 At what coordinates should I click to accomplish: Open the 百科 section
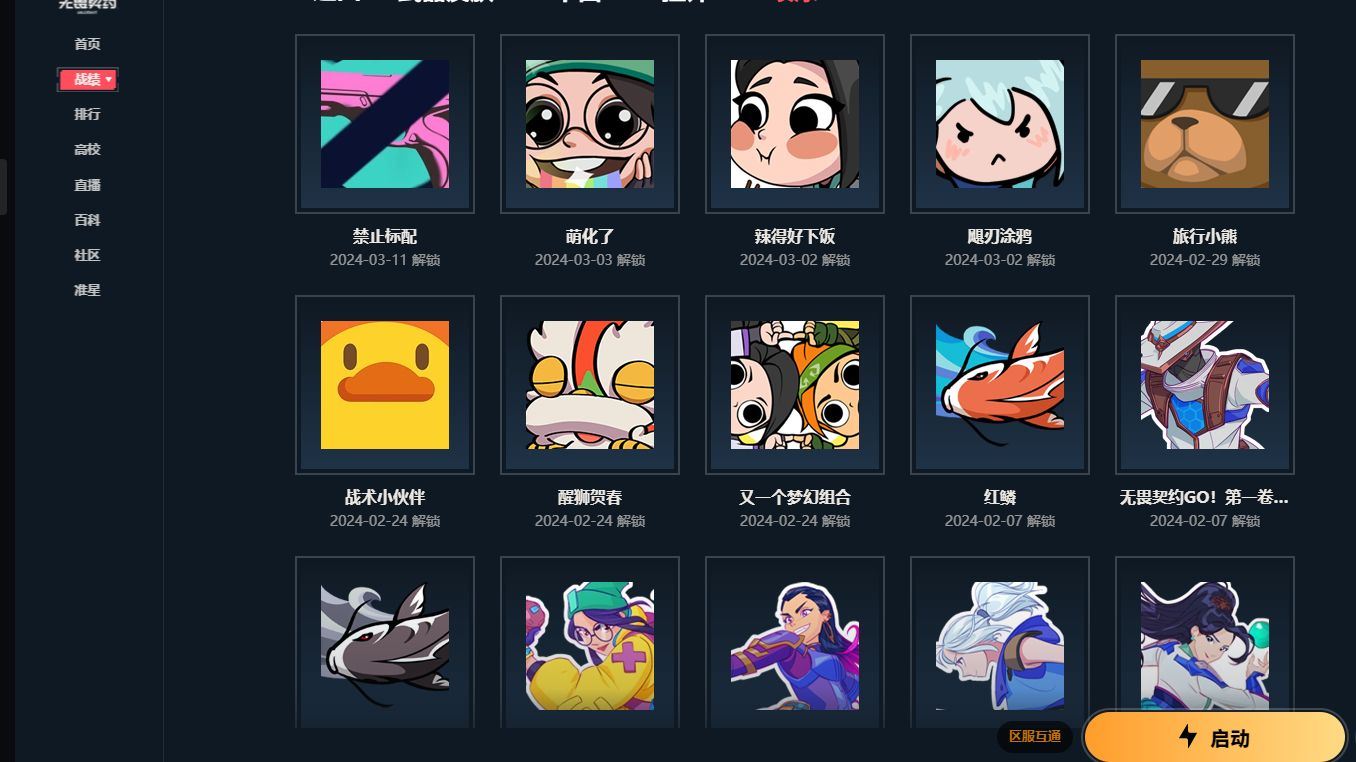[x=87, y=220]
